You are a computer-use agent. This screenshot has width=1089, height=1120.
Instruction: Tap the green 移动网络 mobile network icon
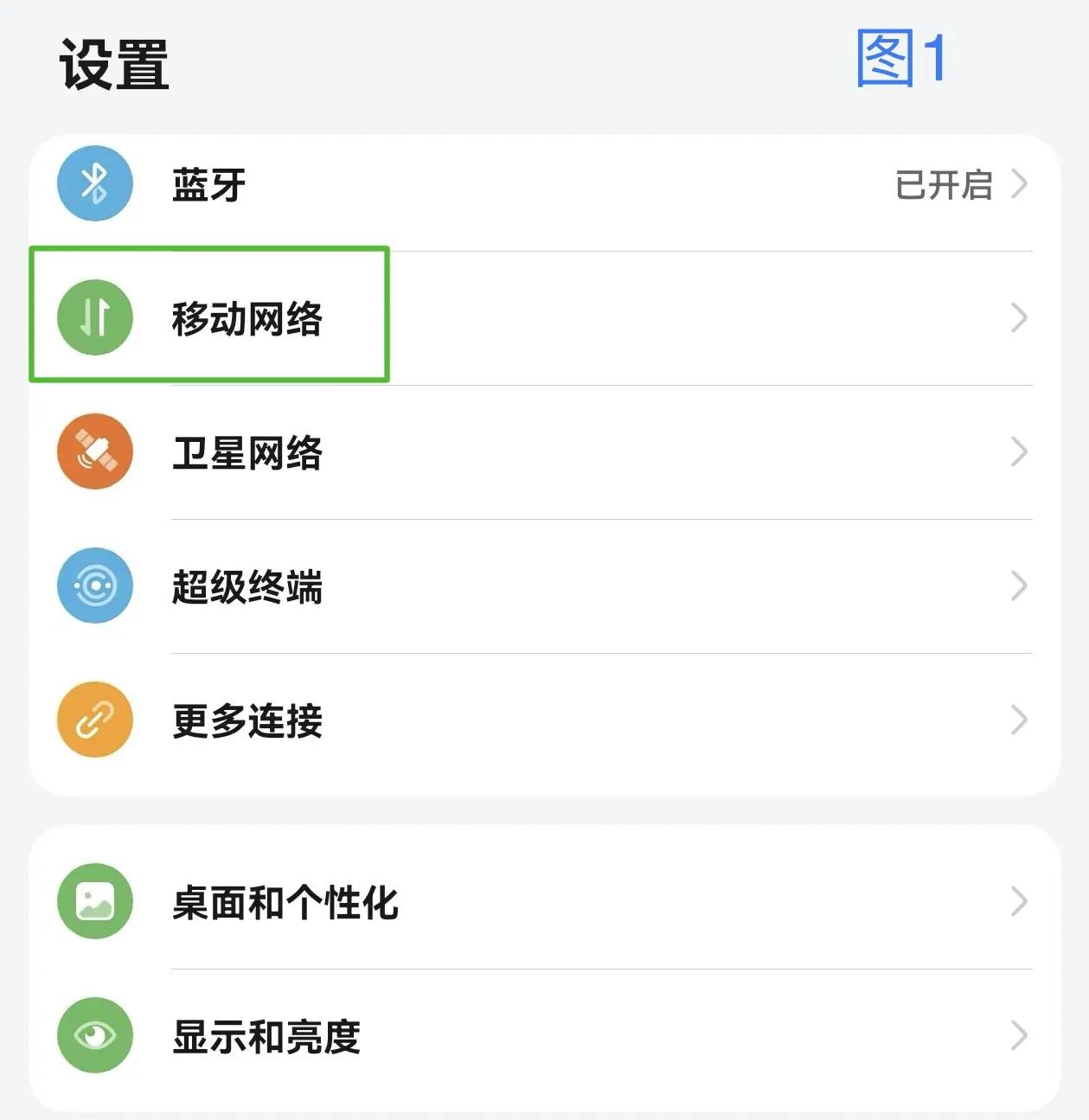[x=95, y=317]
